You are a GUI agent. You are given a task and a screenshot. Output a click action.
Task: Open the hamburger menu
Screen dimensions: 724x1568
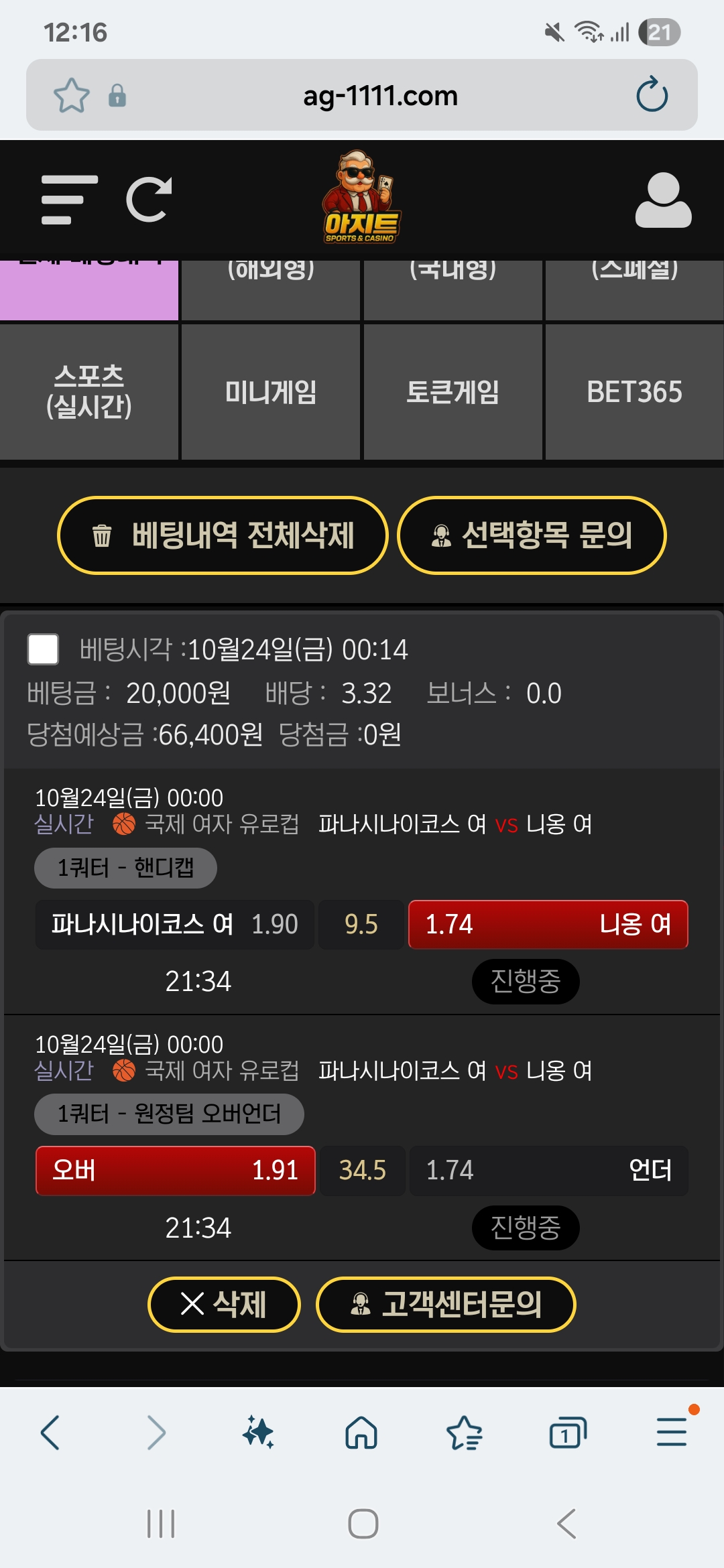(69, 200)
